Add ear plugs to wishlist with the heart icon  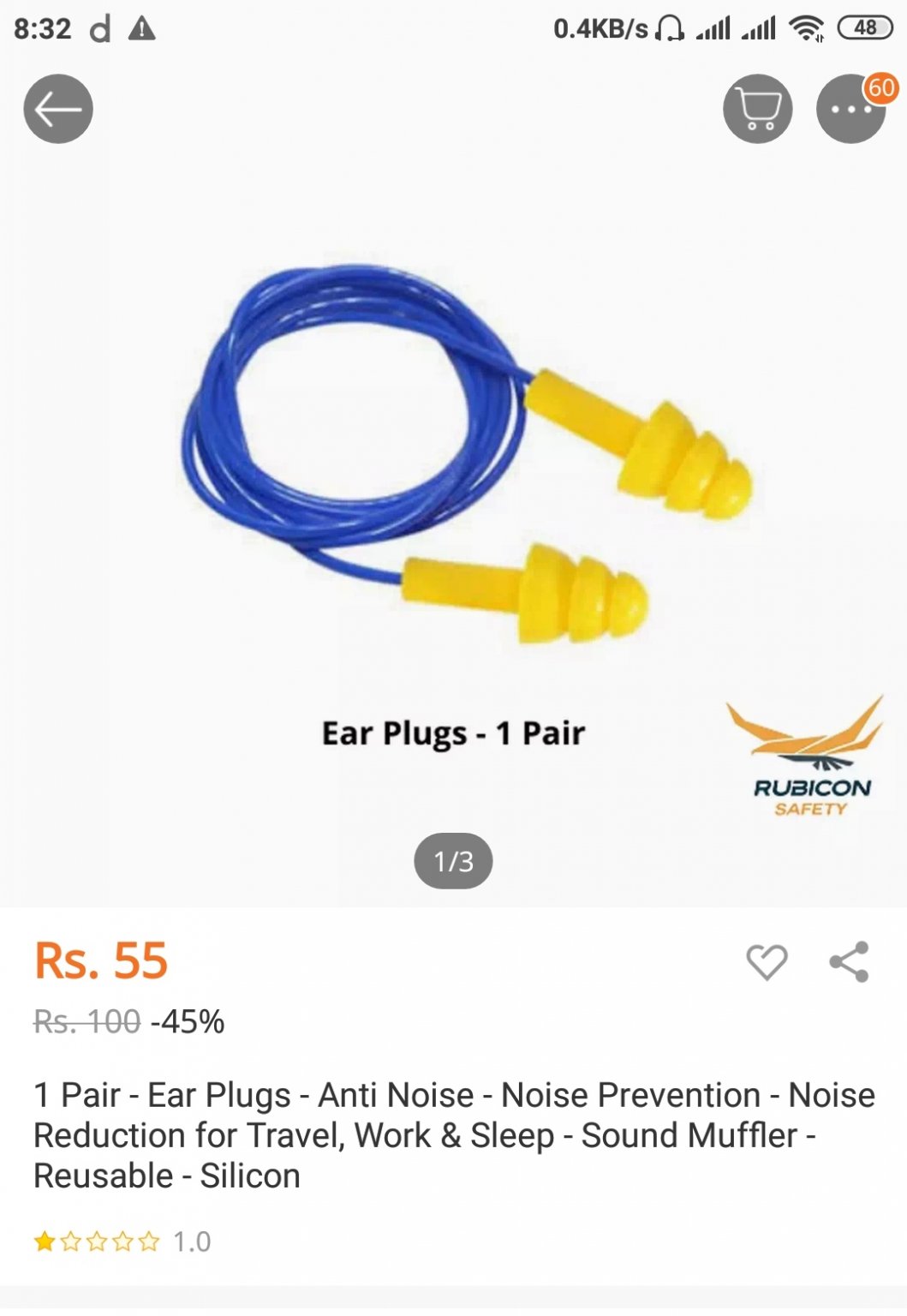(766, 961)
